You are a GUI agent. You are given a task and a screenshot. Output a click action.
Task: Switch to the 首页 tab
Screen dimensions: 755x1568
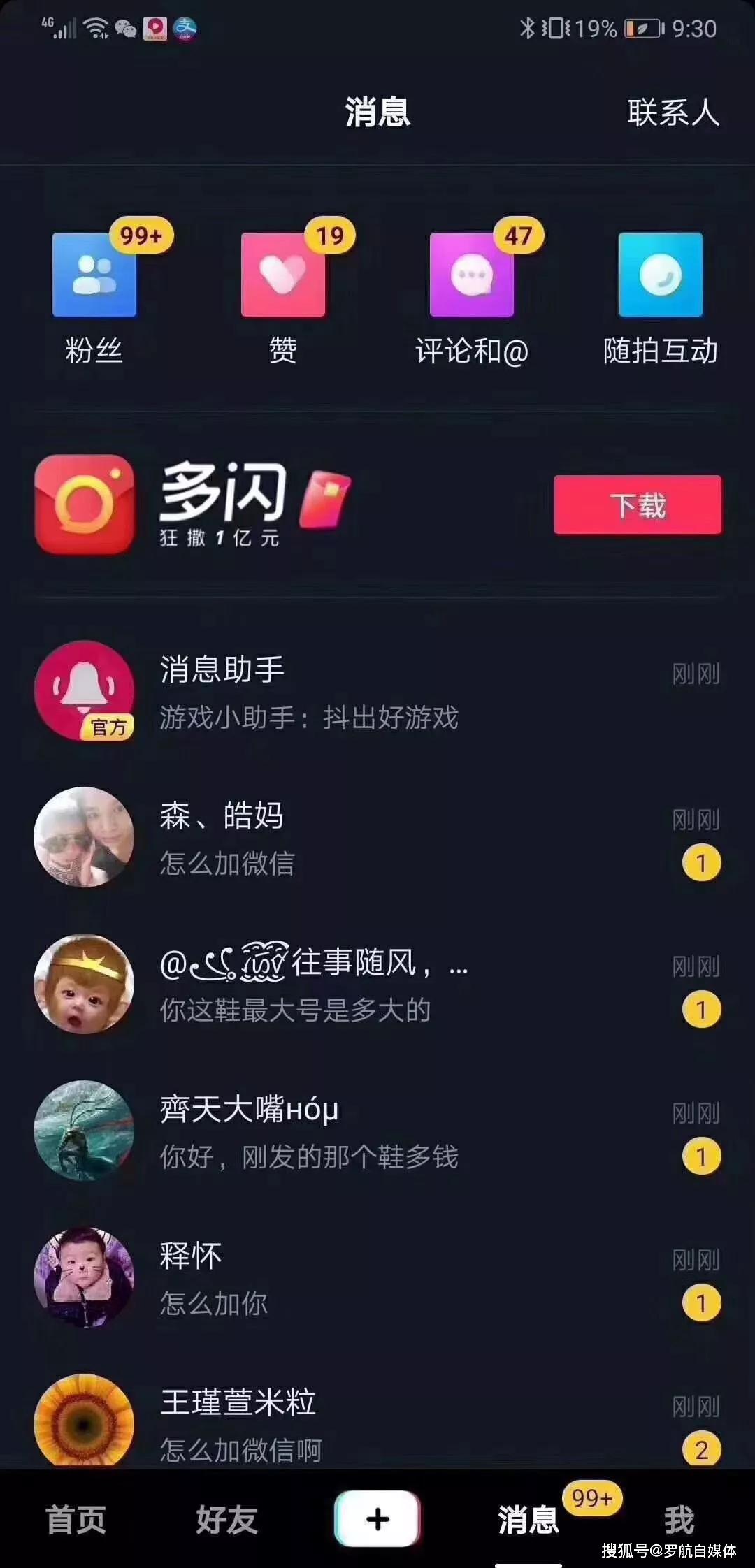(x=75, y=1520)
